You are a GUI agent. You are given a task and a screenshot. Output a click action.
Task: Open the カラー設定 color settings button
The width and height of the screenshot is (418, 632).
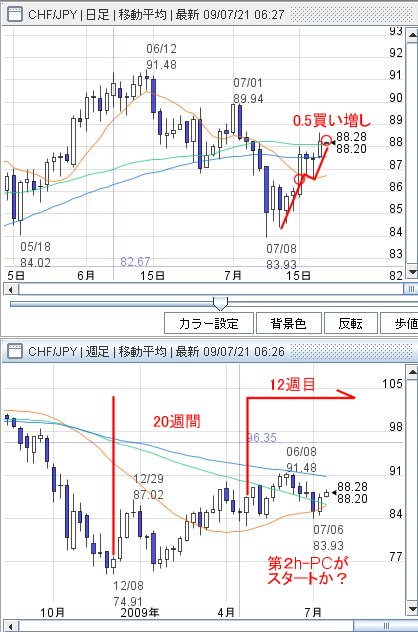(x=209, y=323)
